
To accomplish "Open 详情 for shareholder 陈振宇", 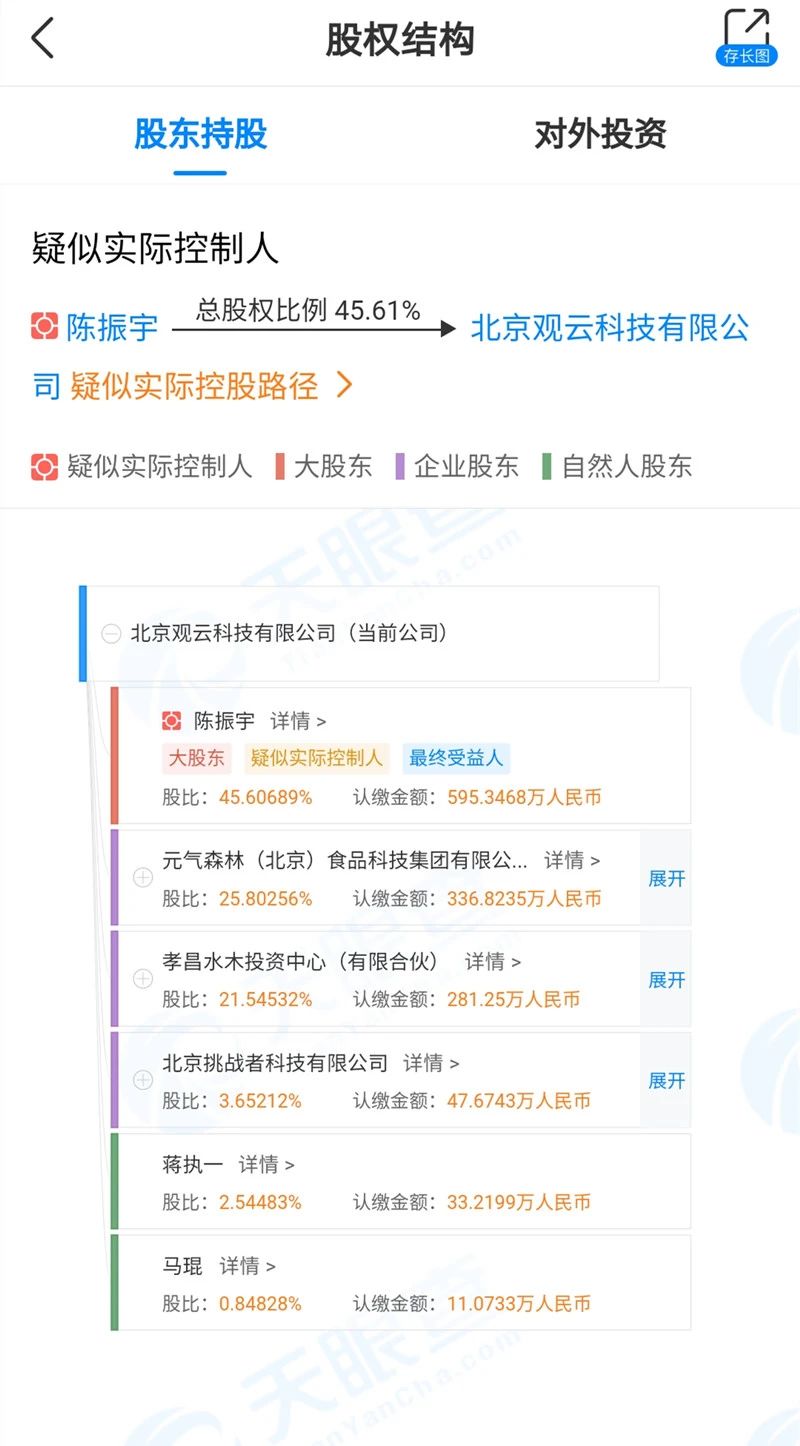I will click(x=298, y=721).
